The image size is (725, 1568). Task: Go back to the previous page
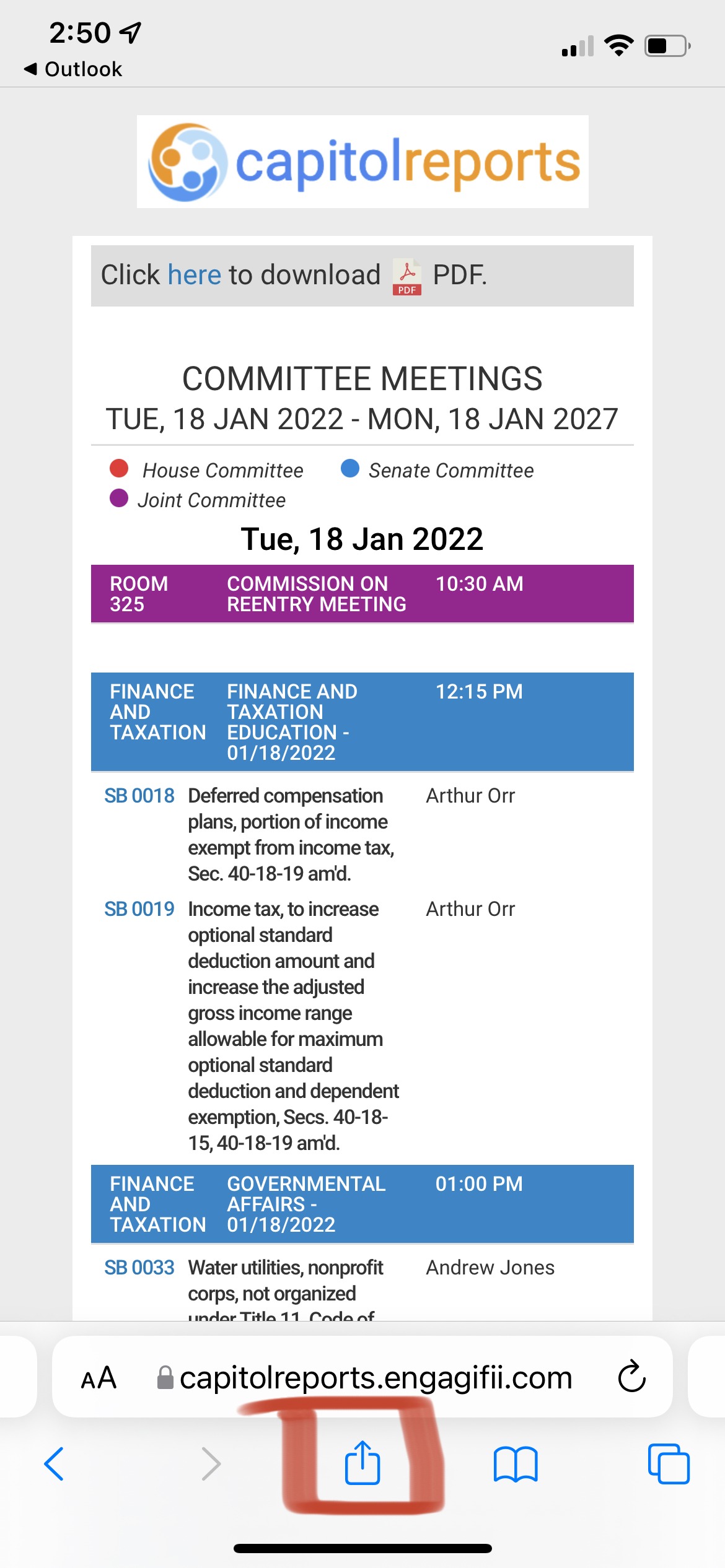click(x=54, y=1464)
